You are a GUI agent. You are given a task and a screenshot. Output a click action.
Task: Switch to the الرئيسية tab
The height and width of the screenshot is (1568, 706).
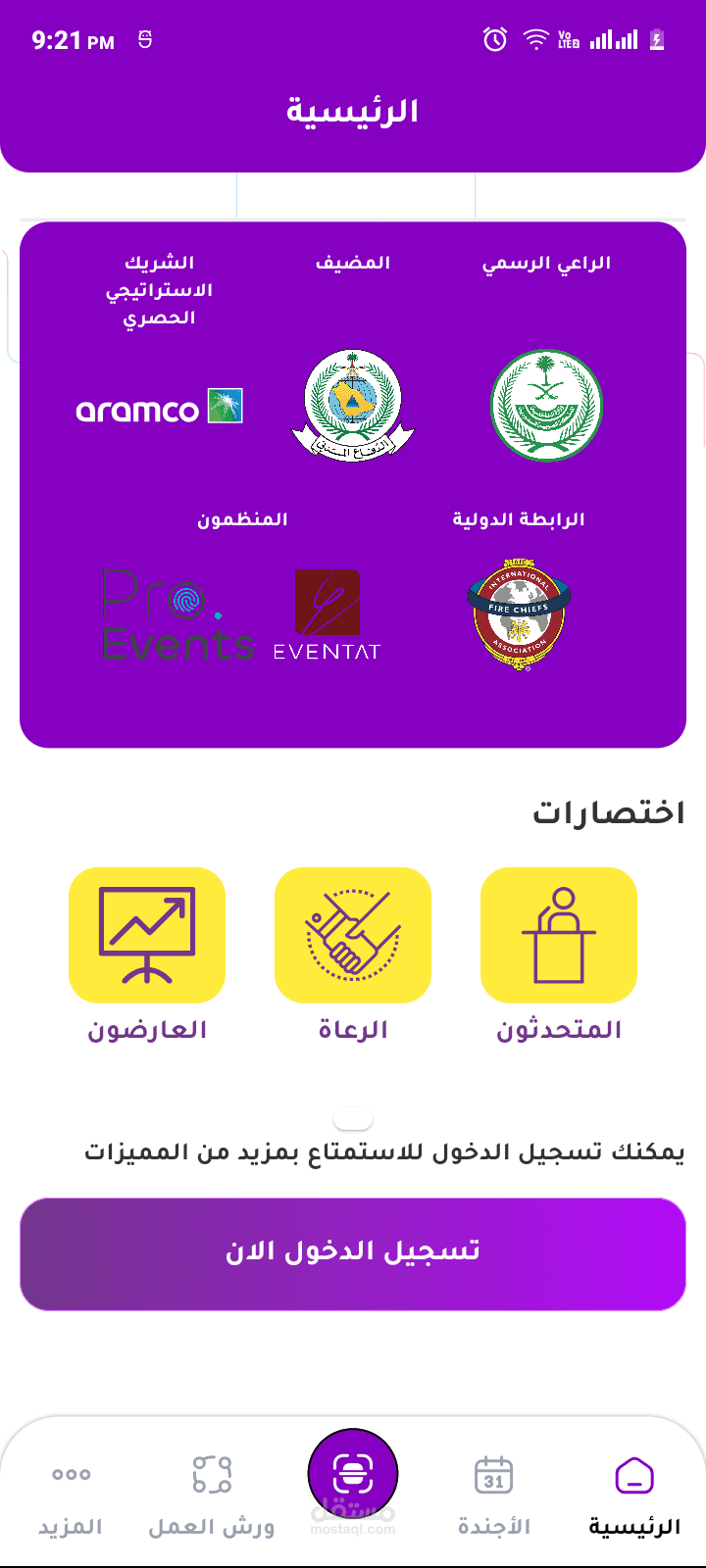[x=634, y=1494]
